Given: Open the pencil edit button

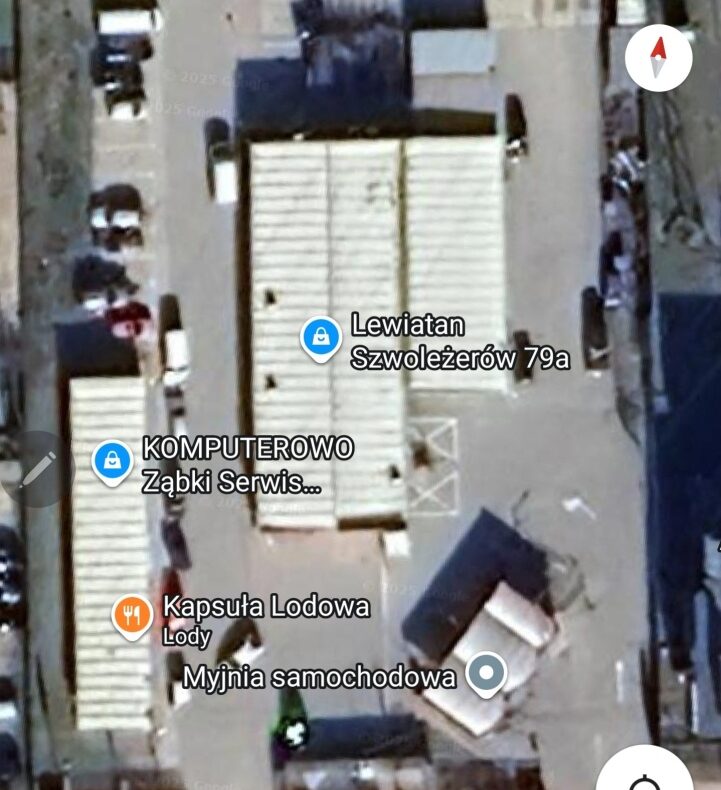Looking at the screenshot, I should tap(34, 469).
